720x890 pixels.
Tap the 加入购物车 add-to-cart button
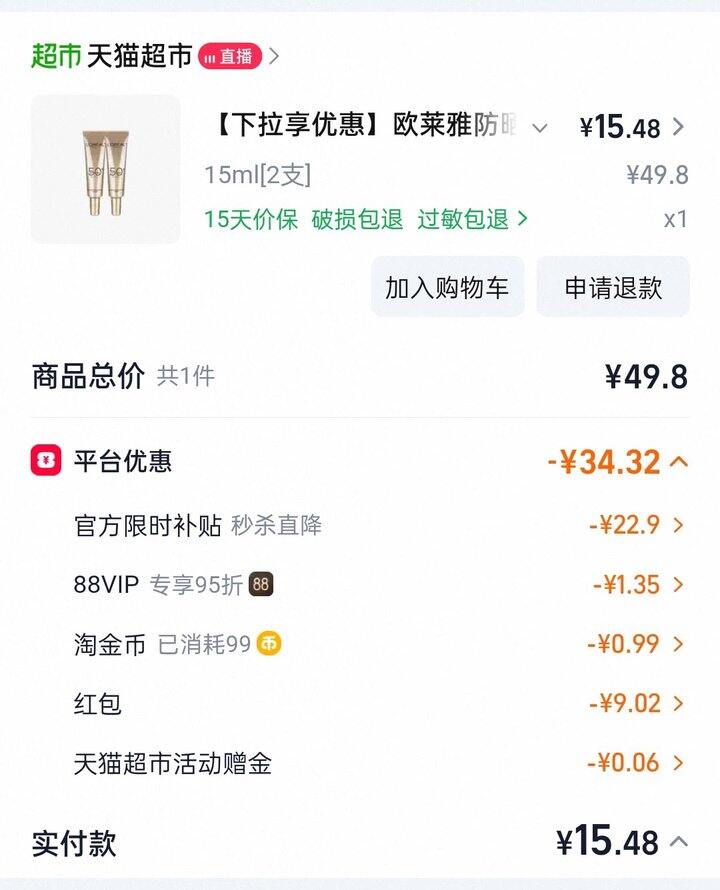[446, 287]
